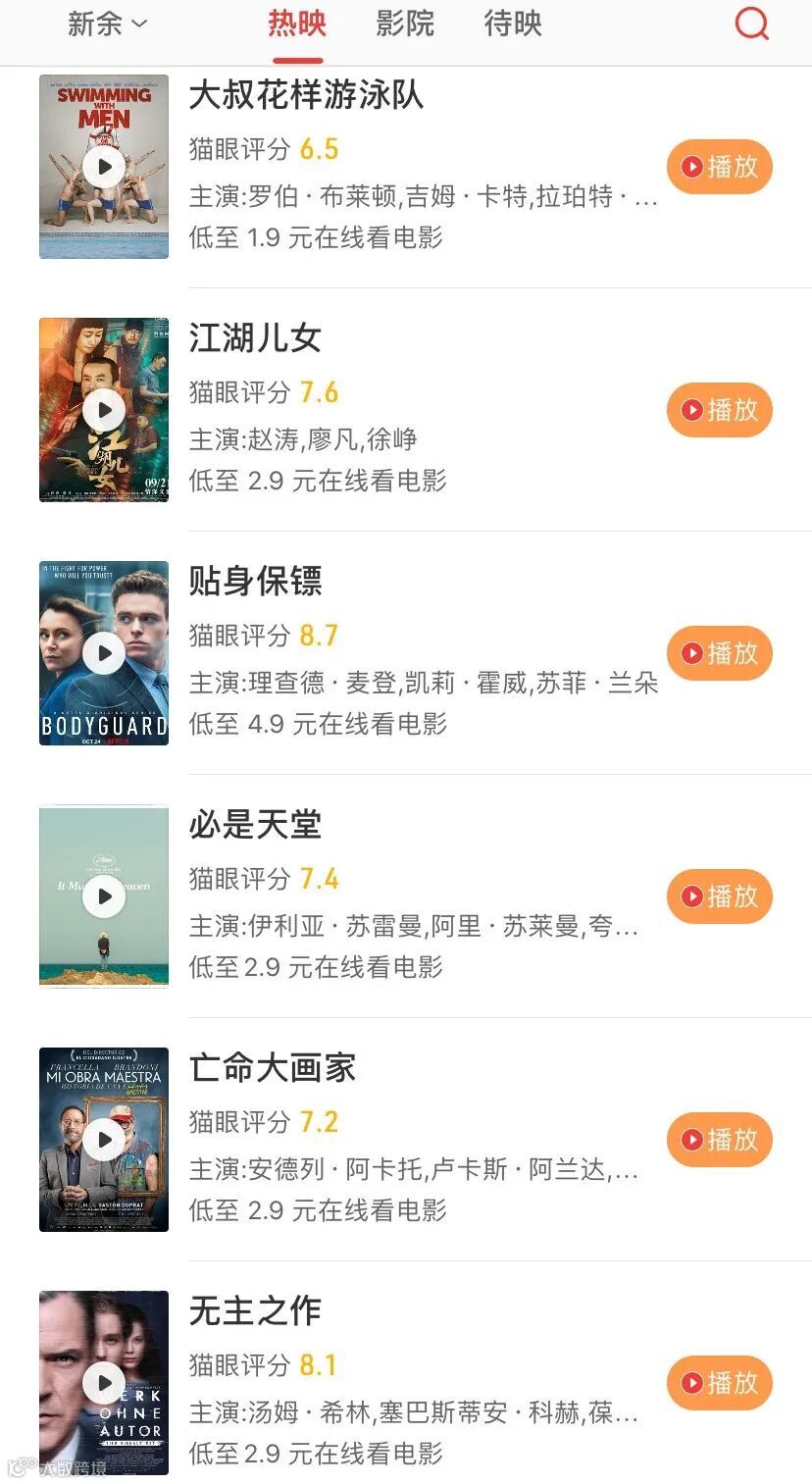The width and height of the screenshot is (812, 1484).
Task: Open the 江湖儿女 poster thumbnail
Action: pos(104,410)
